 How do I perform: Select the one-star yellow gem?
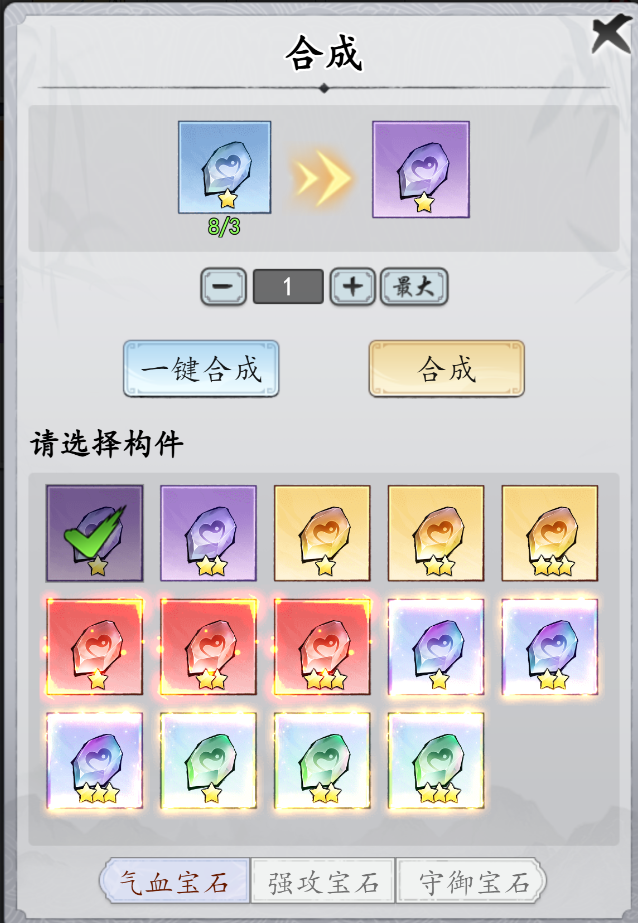(322, 533)
